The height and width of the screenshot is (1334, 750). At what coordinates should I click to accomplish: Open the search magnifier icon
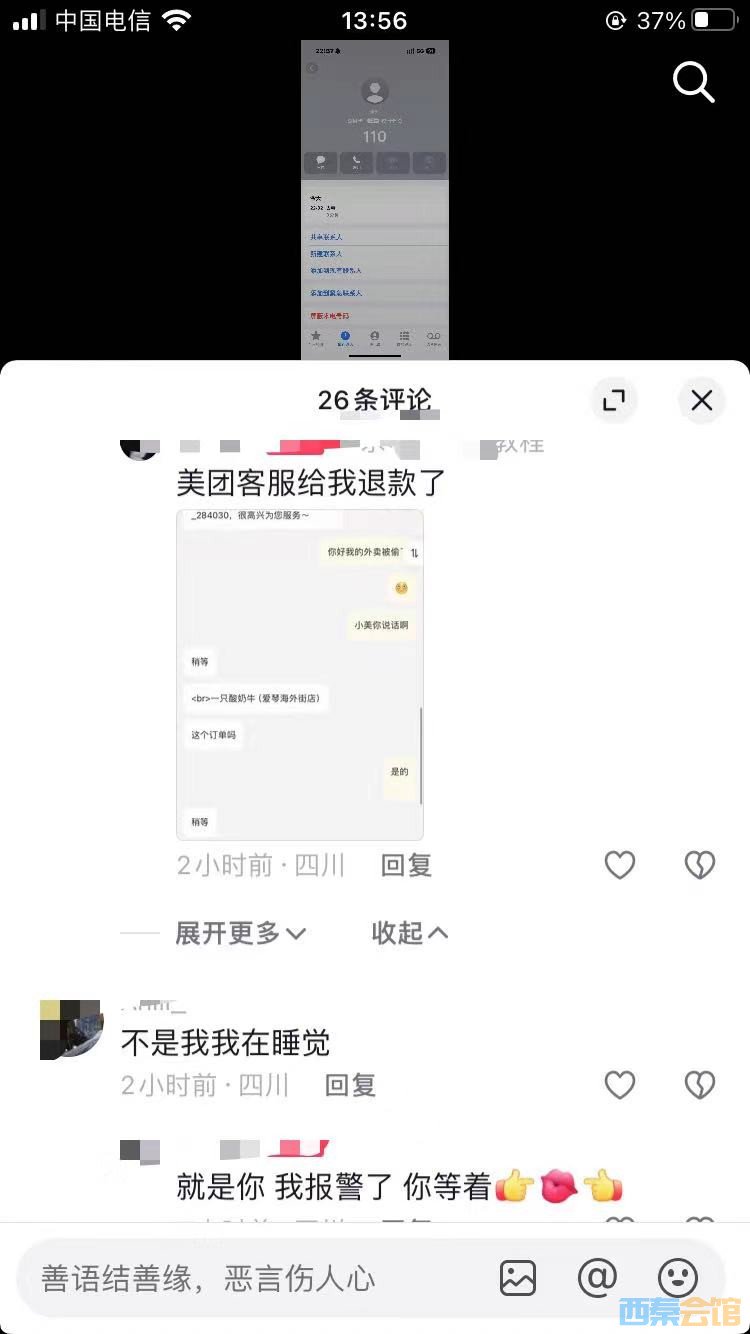693,81
